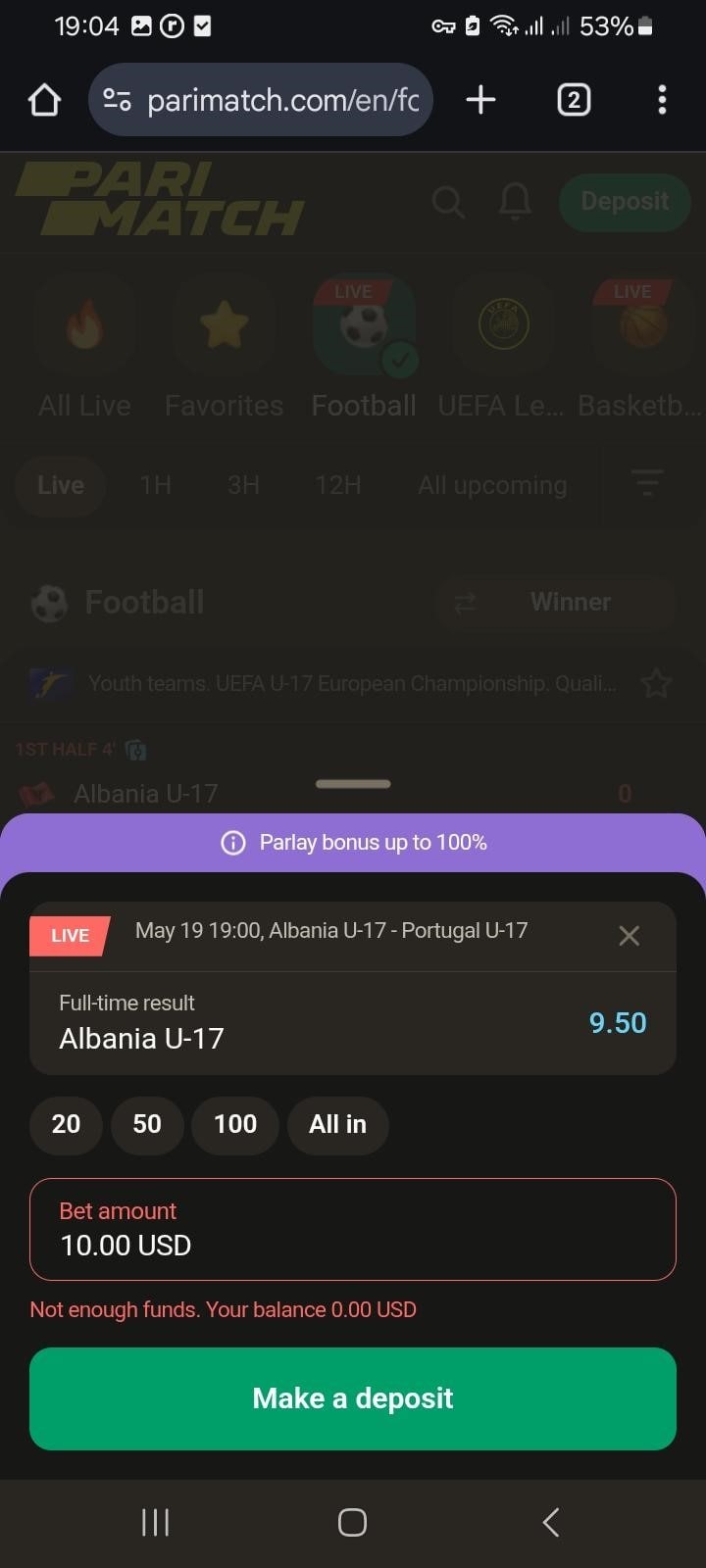Open the browser home page

click(x=44, y=100)
